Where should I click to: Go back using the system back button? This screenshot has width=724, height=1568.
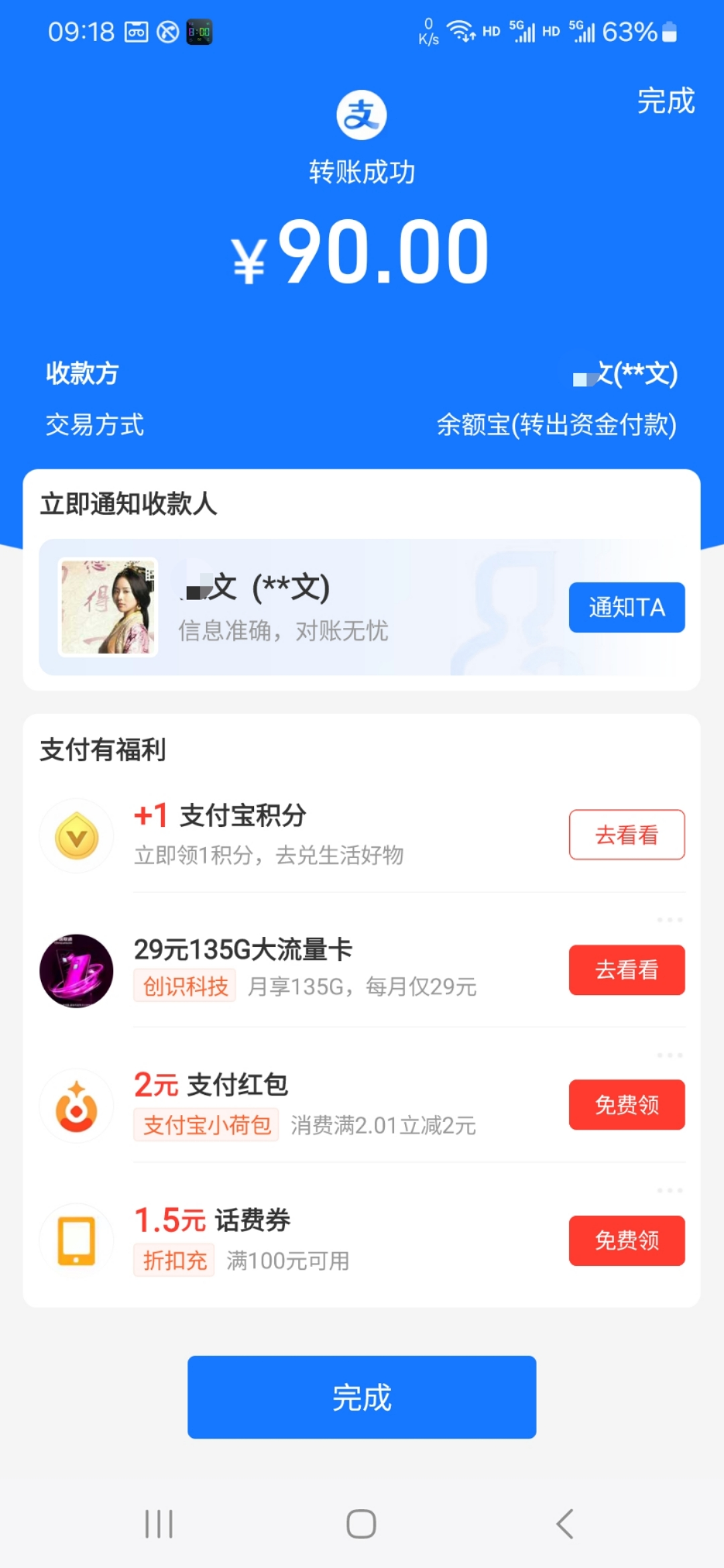coord(564,1524)
